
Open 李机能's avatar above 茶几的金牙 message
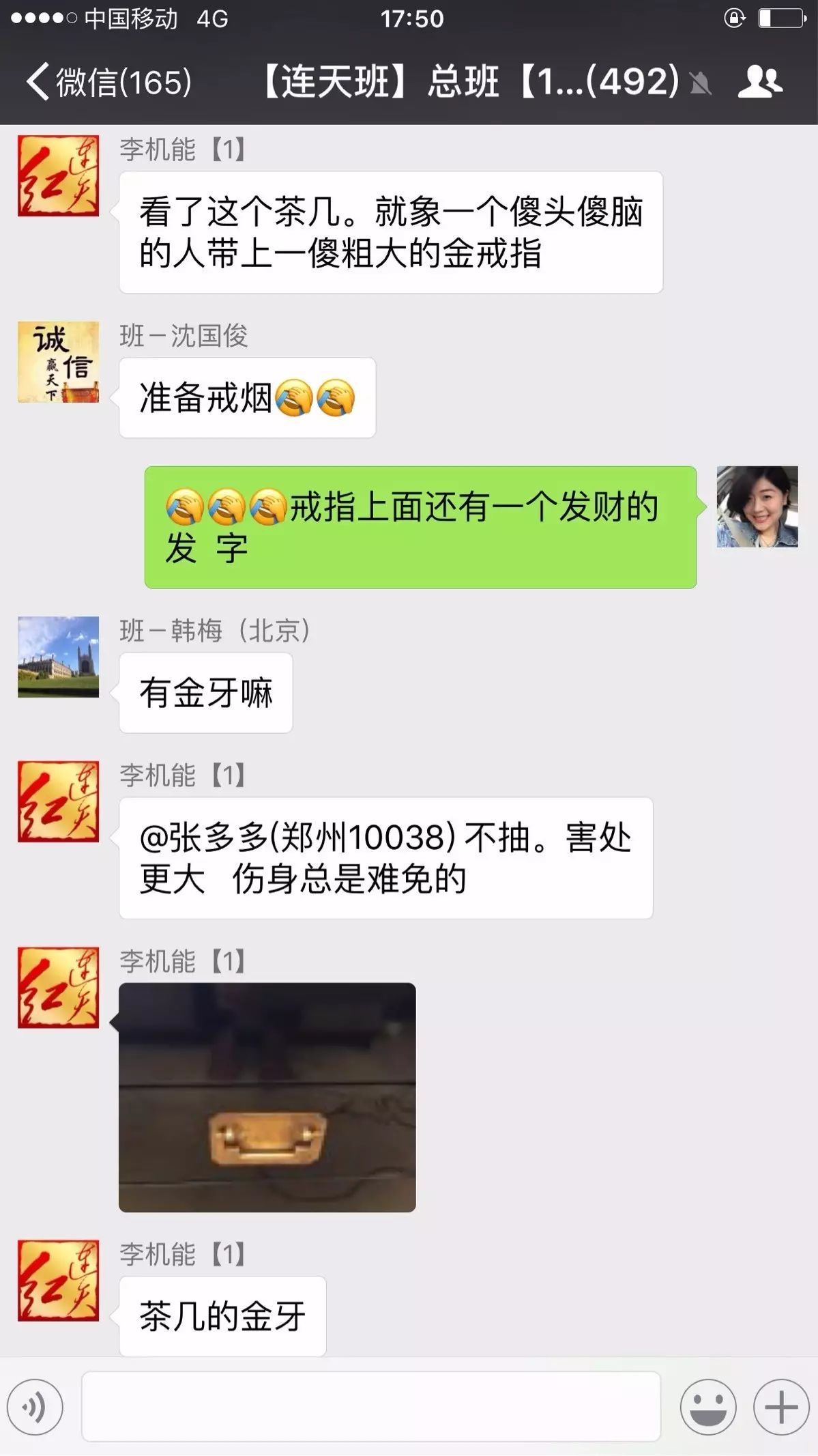[x=58, y=1281]
